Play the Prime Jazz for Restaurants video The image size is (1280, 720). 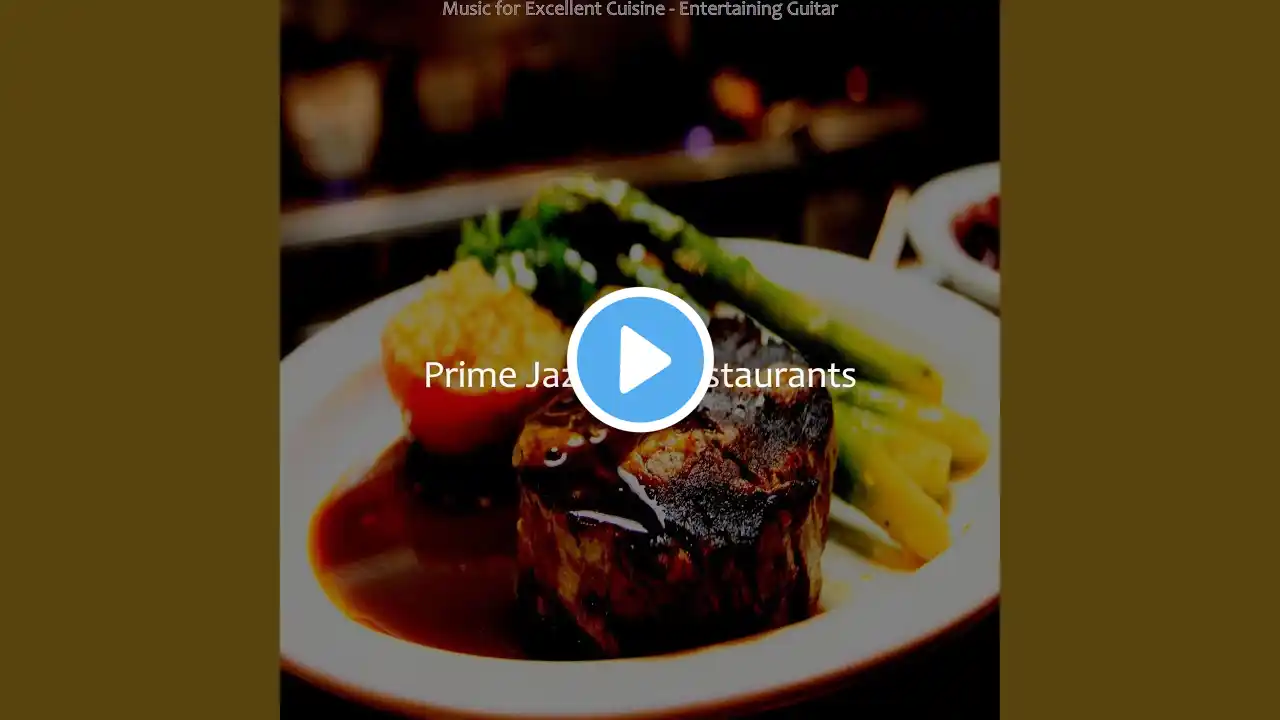(640, 360)
